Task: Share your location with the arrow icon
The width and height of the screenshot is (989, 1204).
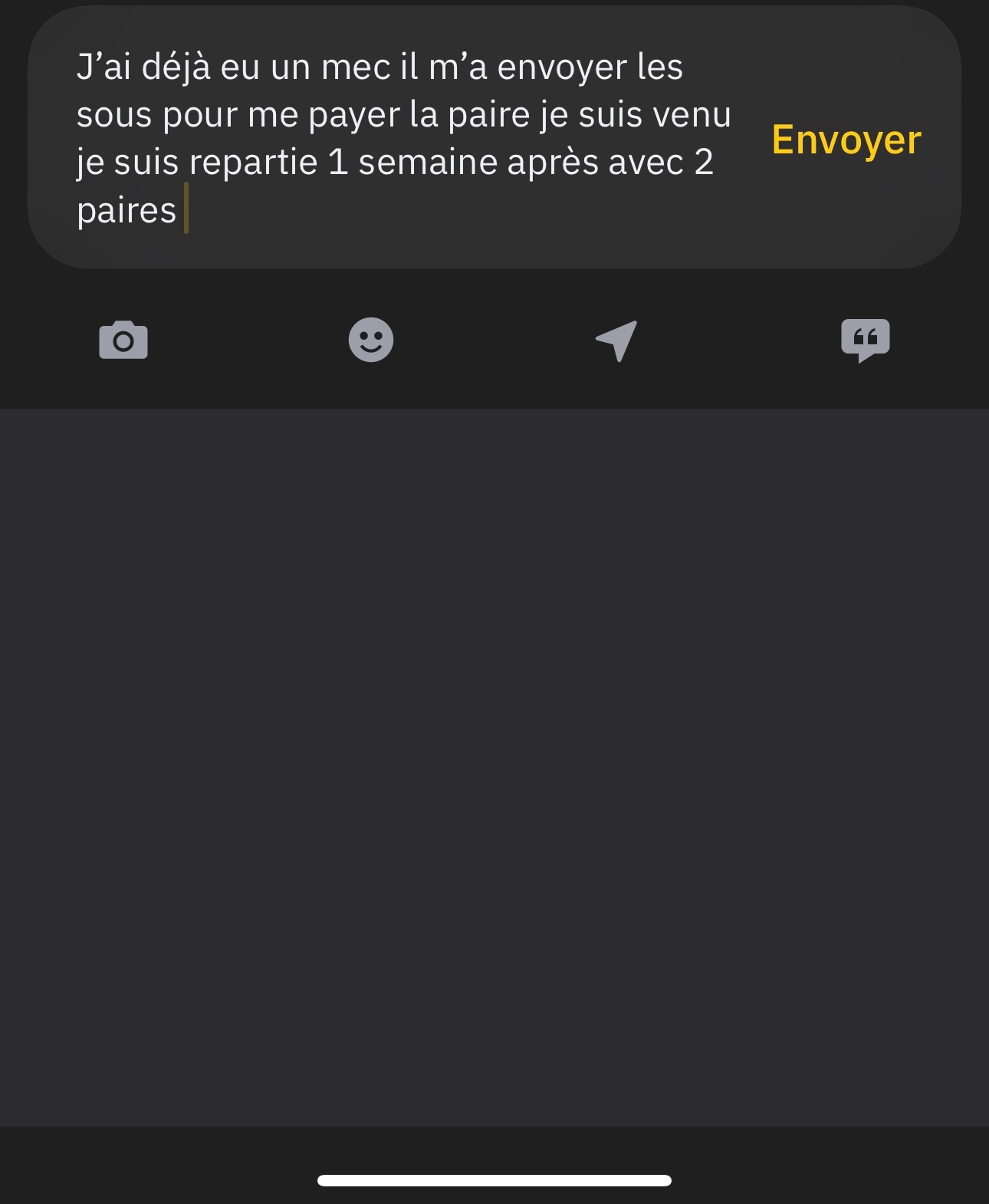Action: point(617,340)
